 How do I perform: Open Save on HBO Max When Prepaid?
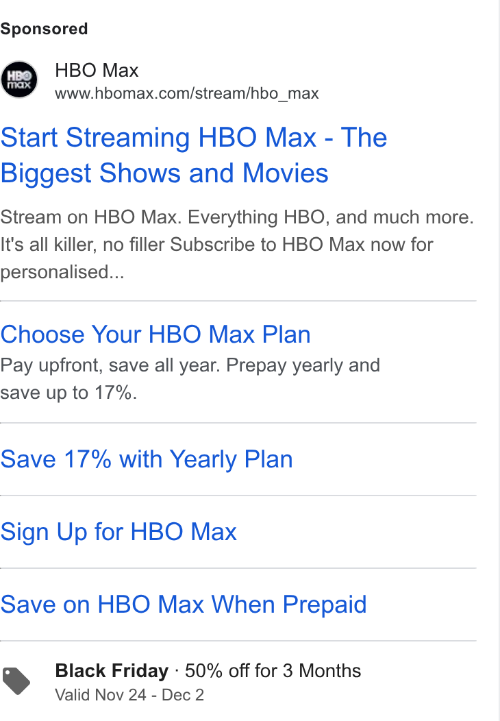point(184,604)
